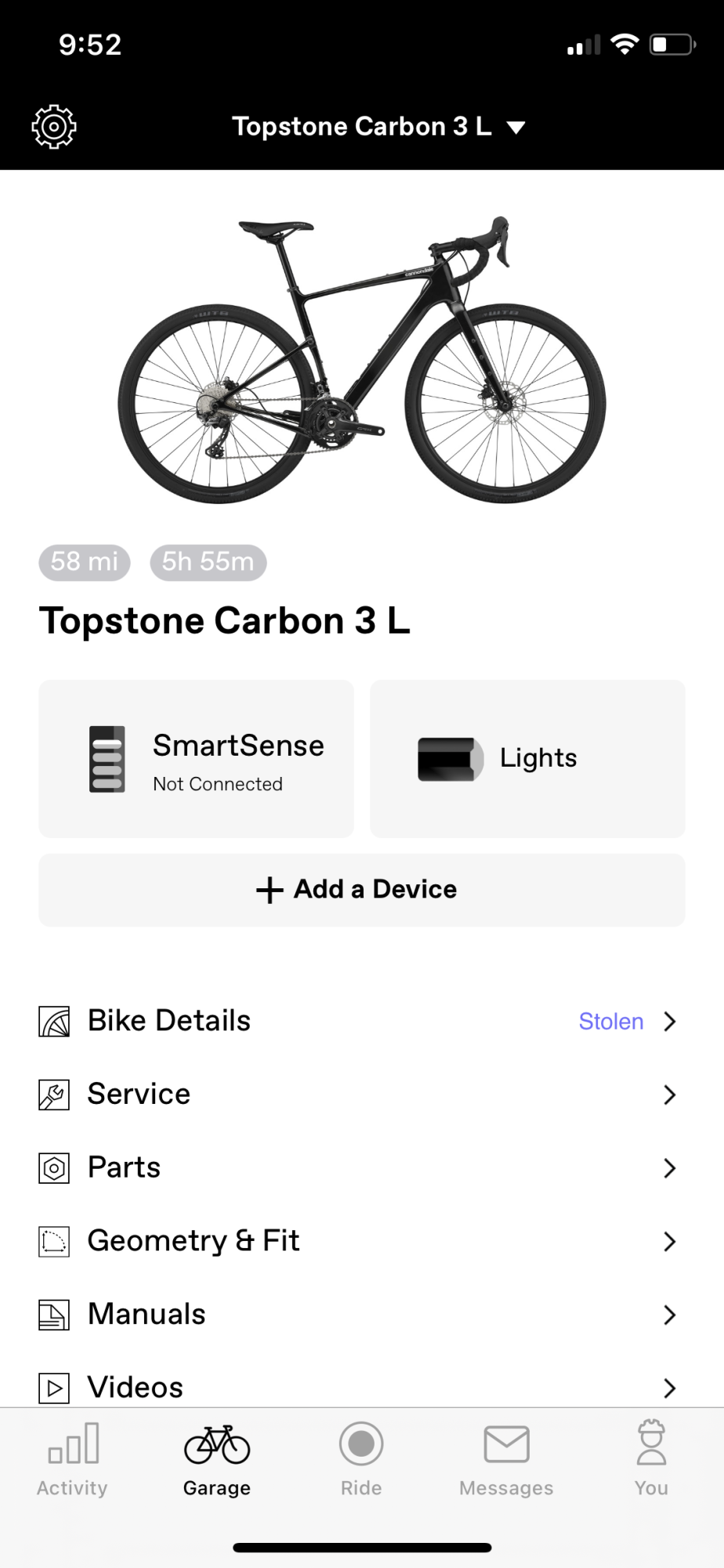Image resolution: width=724 pixels, height=1568 pixels.
Task: Tap the 5h 55m ride time badge
Action: [208, 562]
